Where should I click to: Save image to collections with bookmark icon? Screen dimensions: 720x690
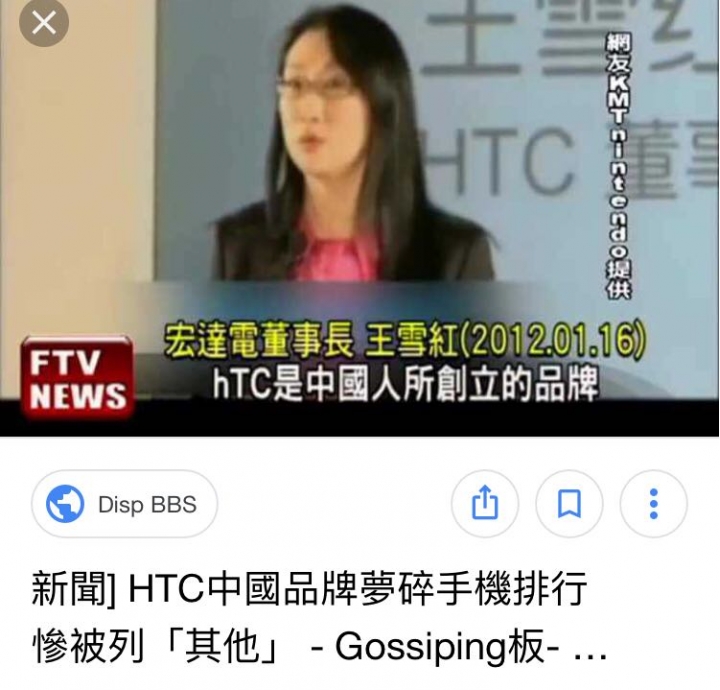(569, 504)
